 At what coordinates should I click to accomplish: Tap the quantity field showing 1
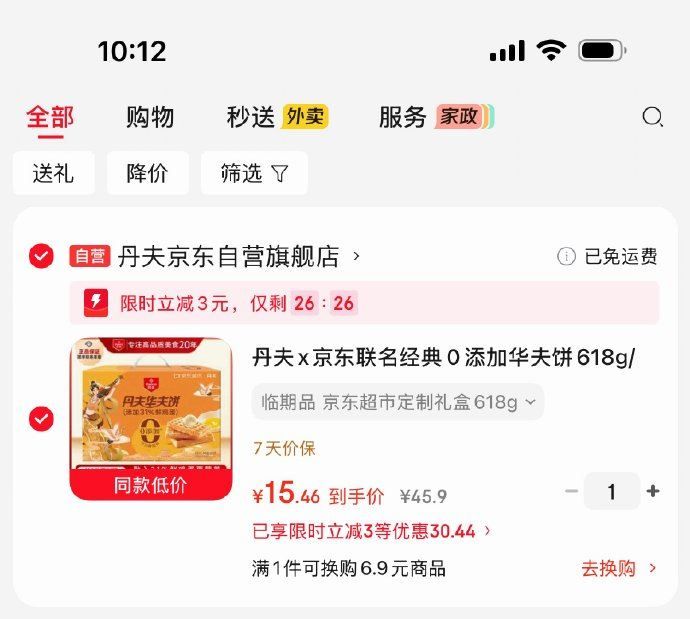click(612, 491)
